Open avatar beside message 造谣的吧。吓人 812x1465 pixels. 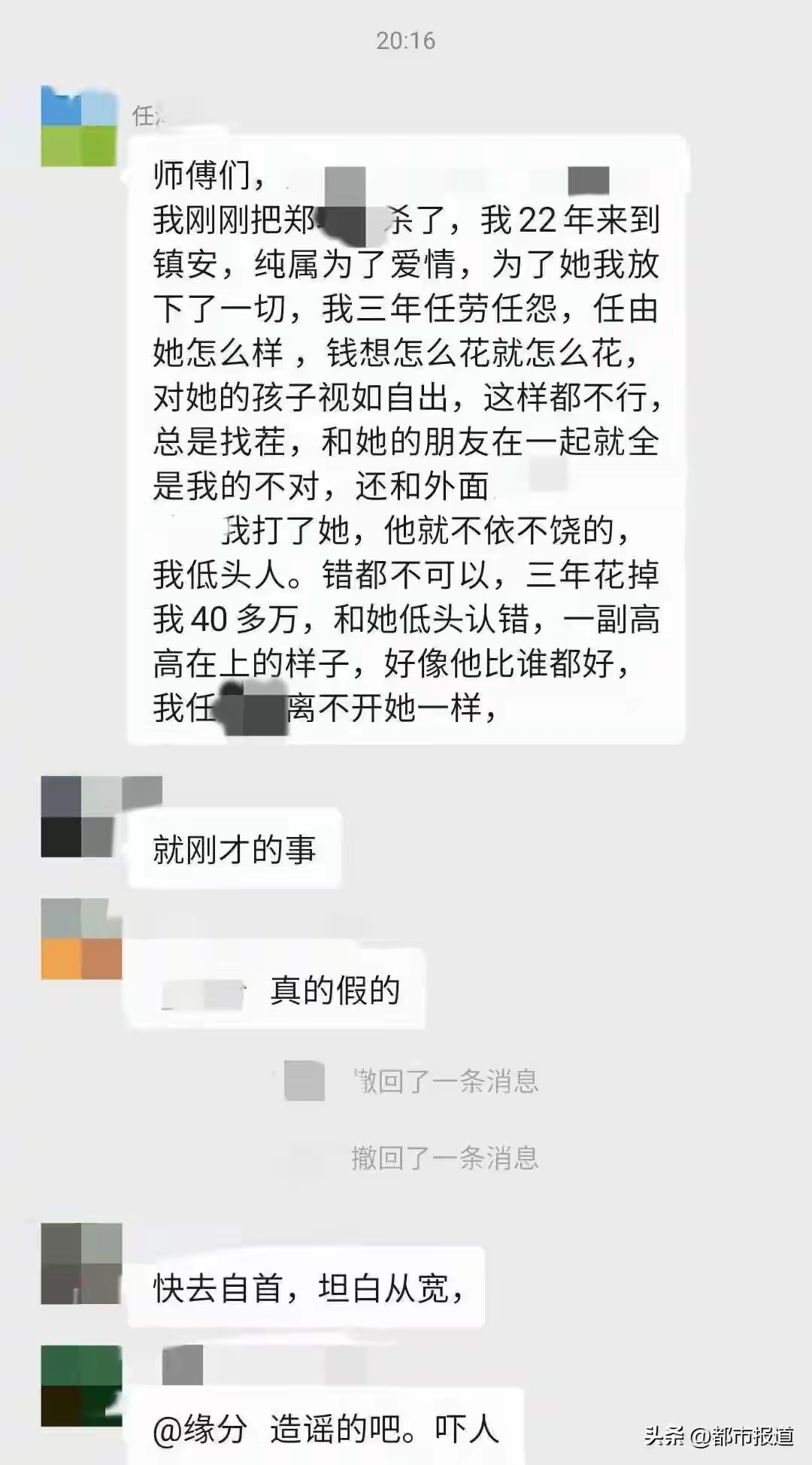(x=80, y=1385)
